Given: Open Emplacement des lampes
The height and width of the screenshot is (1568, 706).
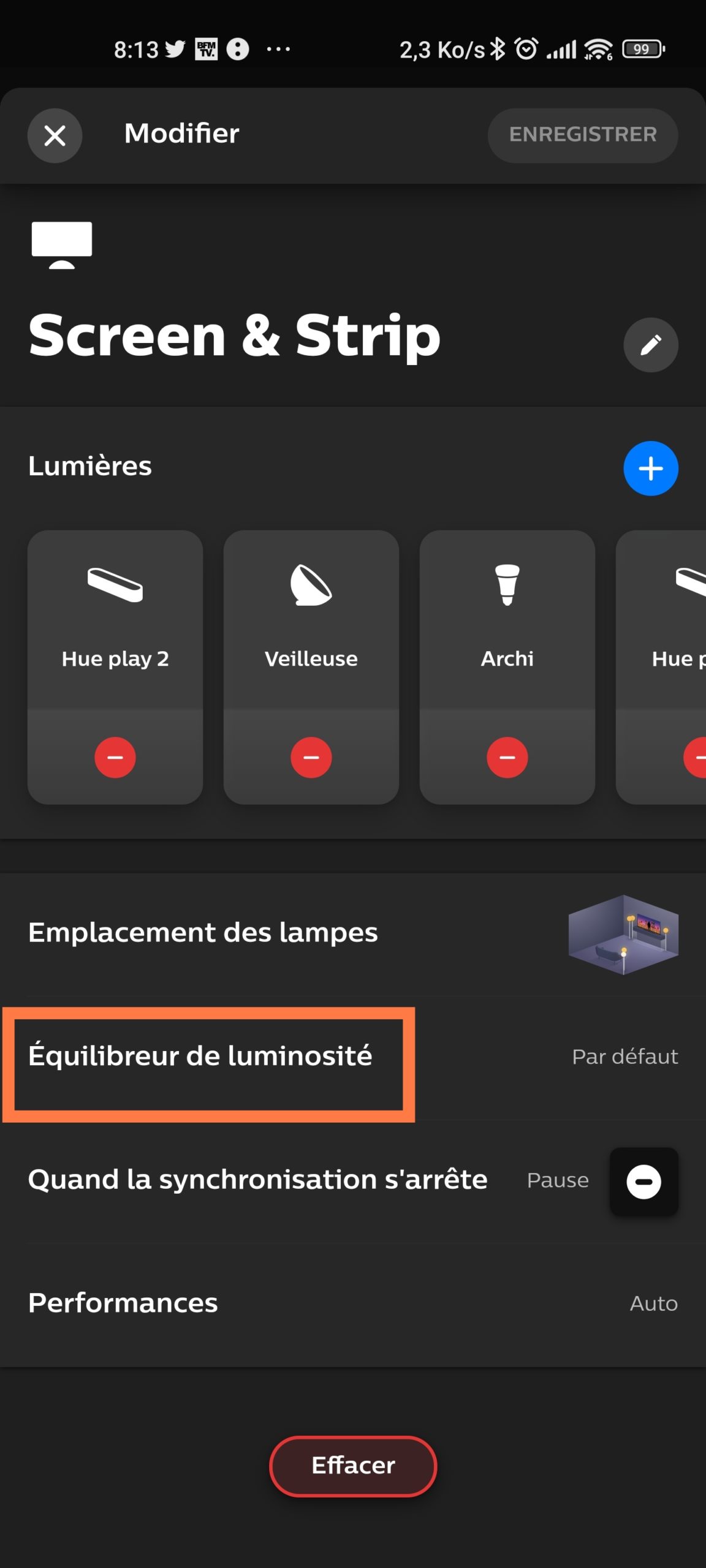Looking at the screenshot, I should (x=353, y=933).
